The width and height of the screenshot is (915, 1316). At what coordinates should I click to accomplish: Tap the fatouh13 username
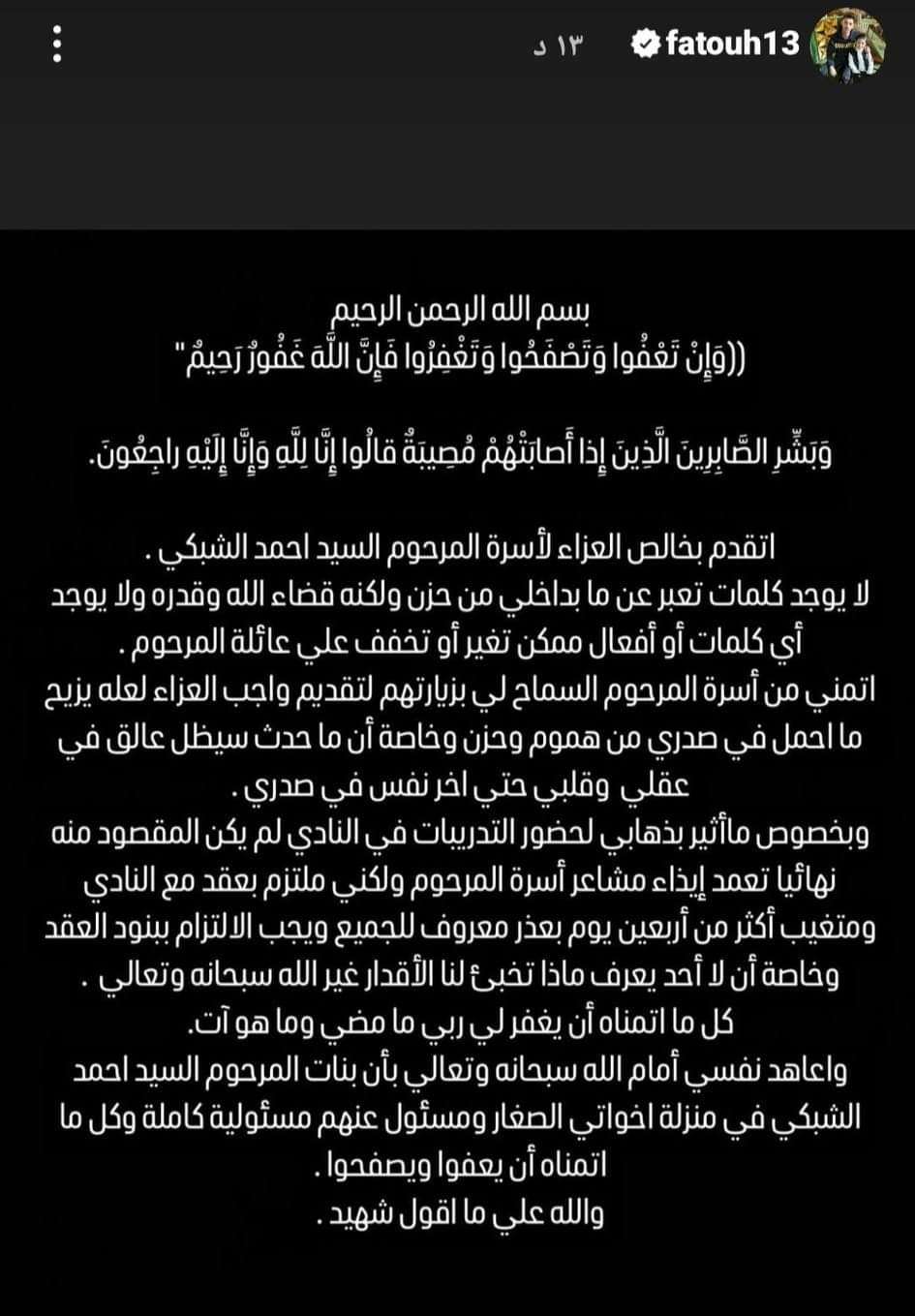(x=732, y=44)
